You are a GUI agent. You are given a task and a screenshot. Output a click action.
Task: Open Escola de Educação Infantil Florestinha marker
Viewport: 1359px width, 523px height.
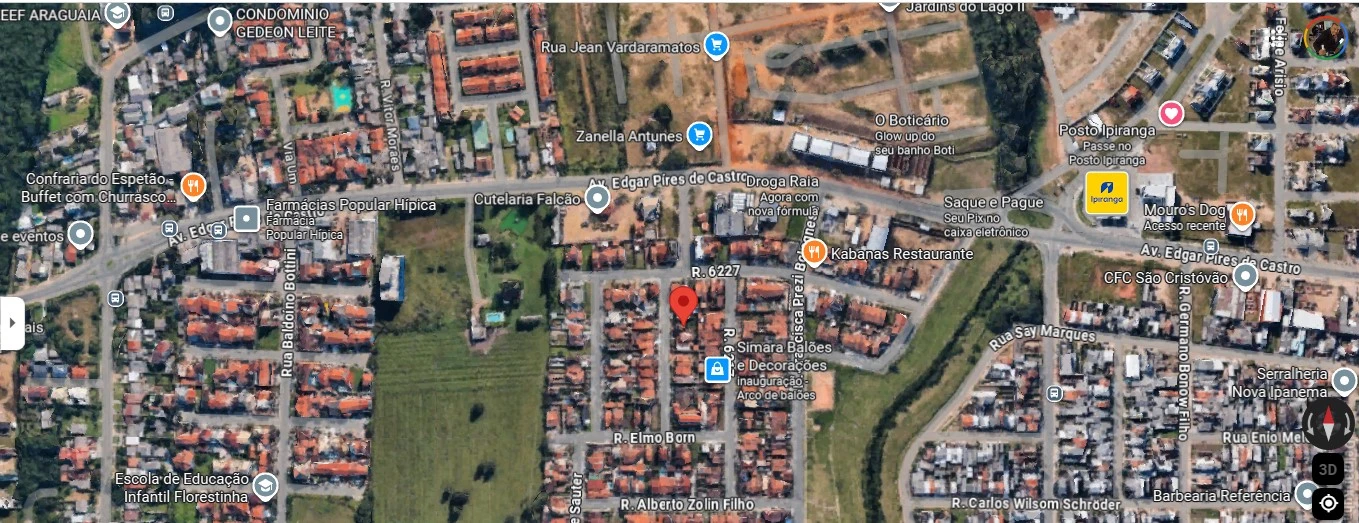tap(265, 486)
